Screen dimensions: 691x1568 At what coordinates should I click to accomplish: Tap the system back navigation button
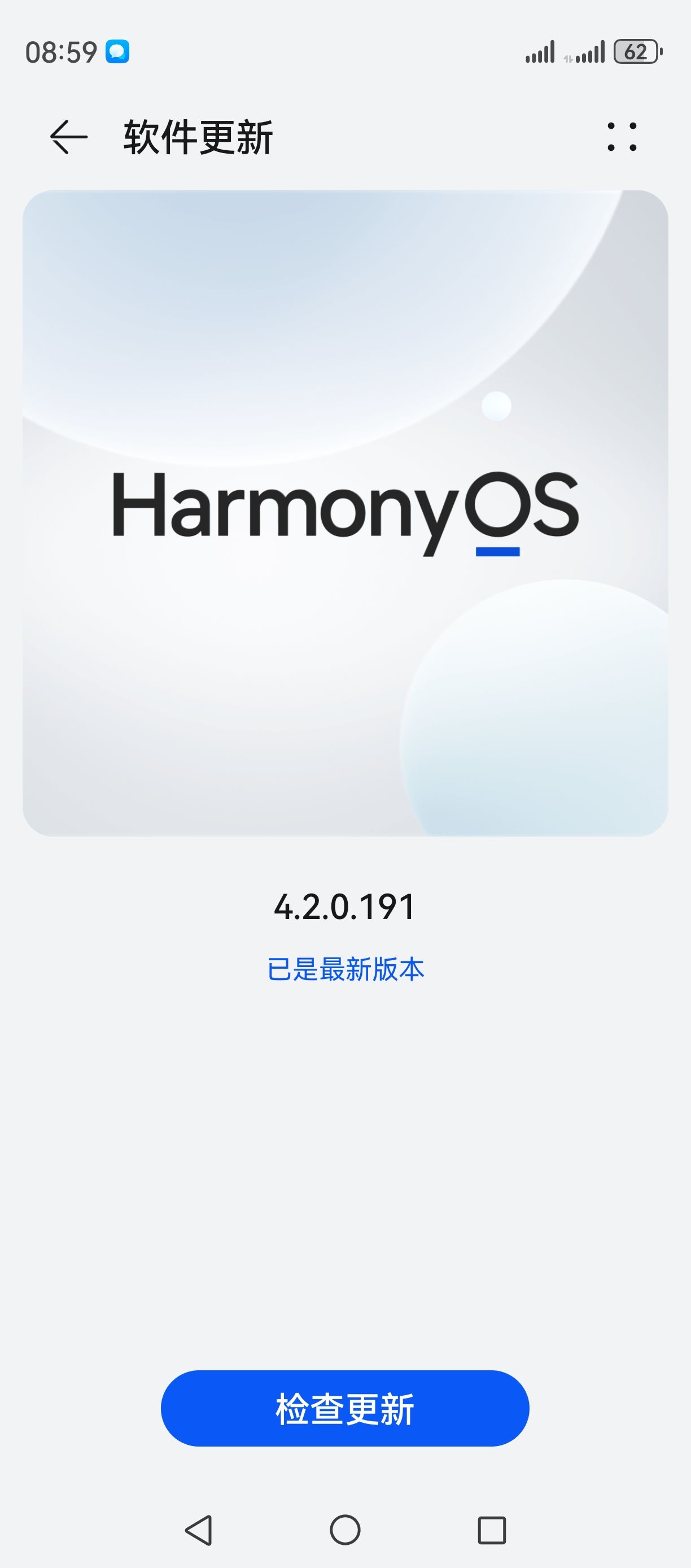[x=198, y=1530]
